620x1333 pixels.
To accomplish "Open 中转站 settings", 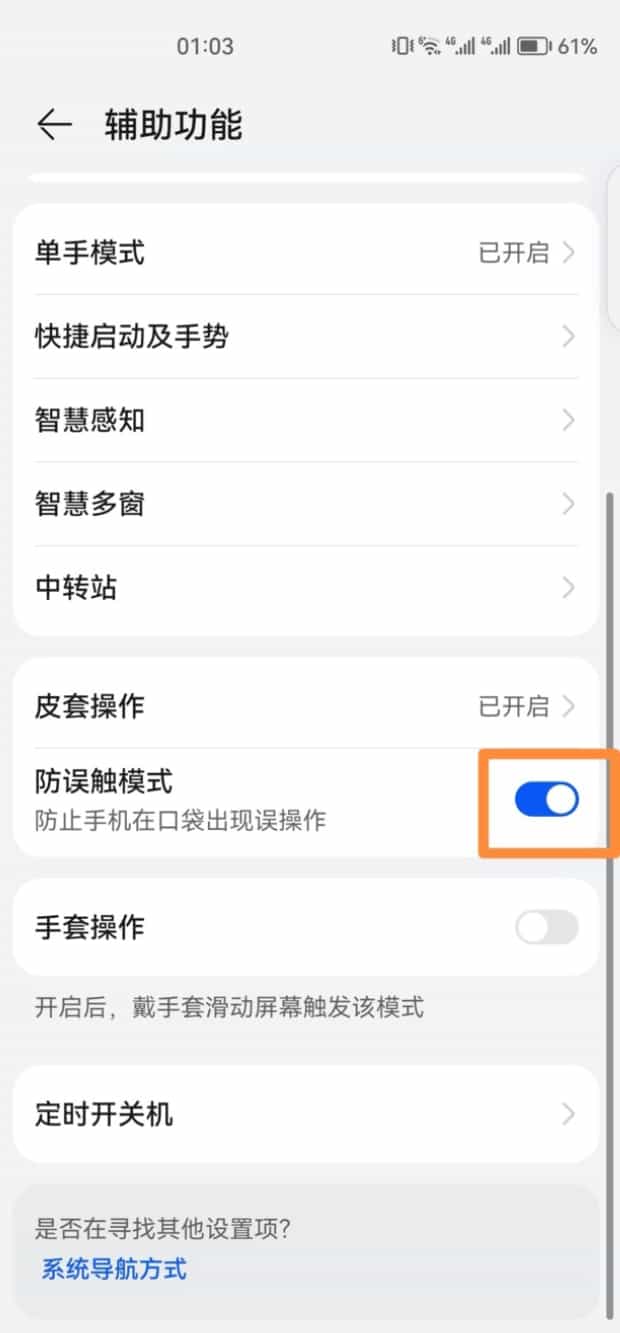I will click(305, 588).
